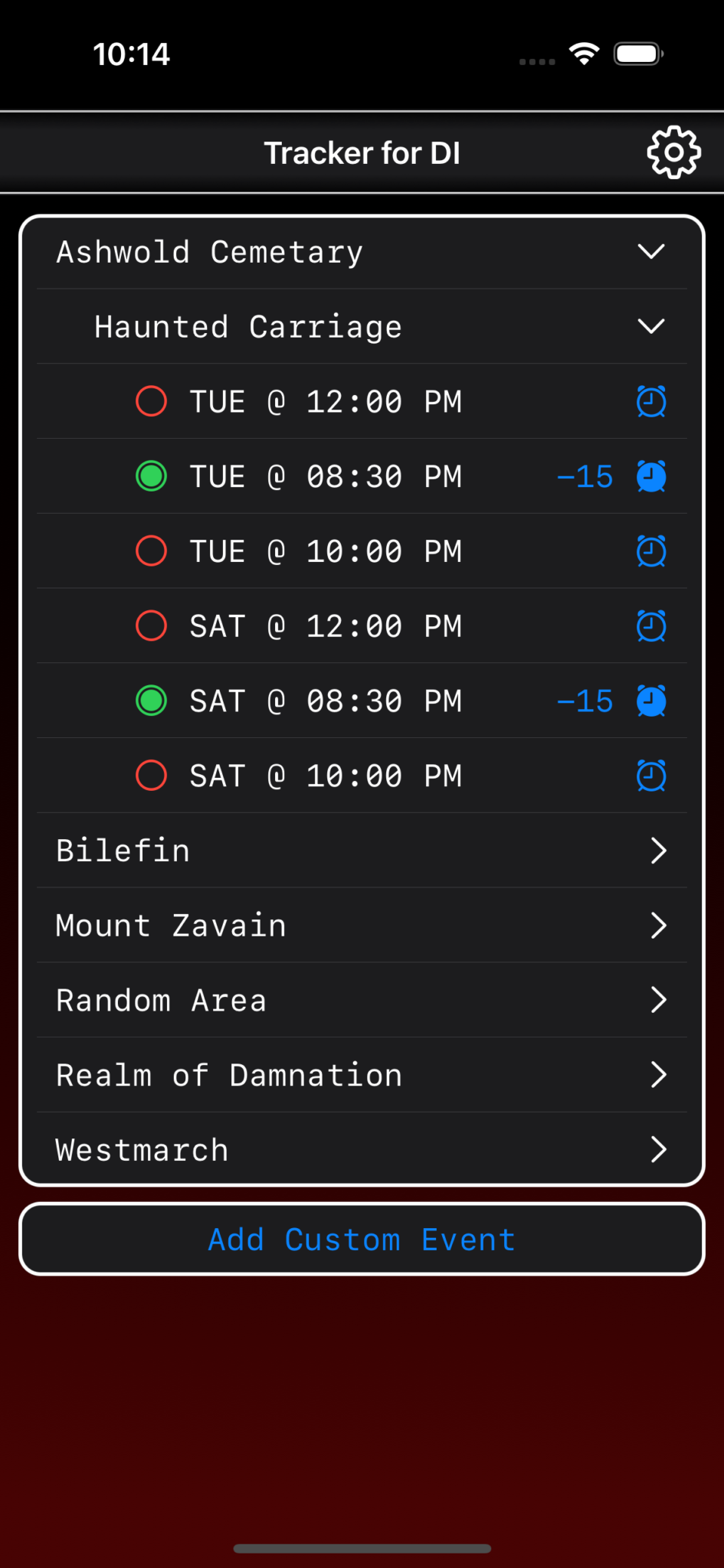Disable the SAT 08:30 PM event

tap(151, 701)
